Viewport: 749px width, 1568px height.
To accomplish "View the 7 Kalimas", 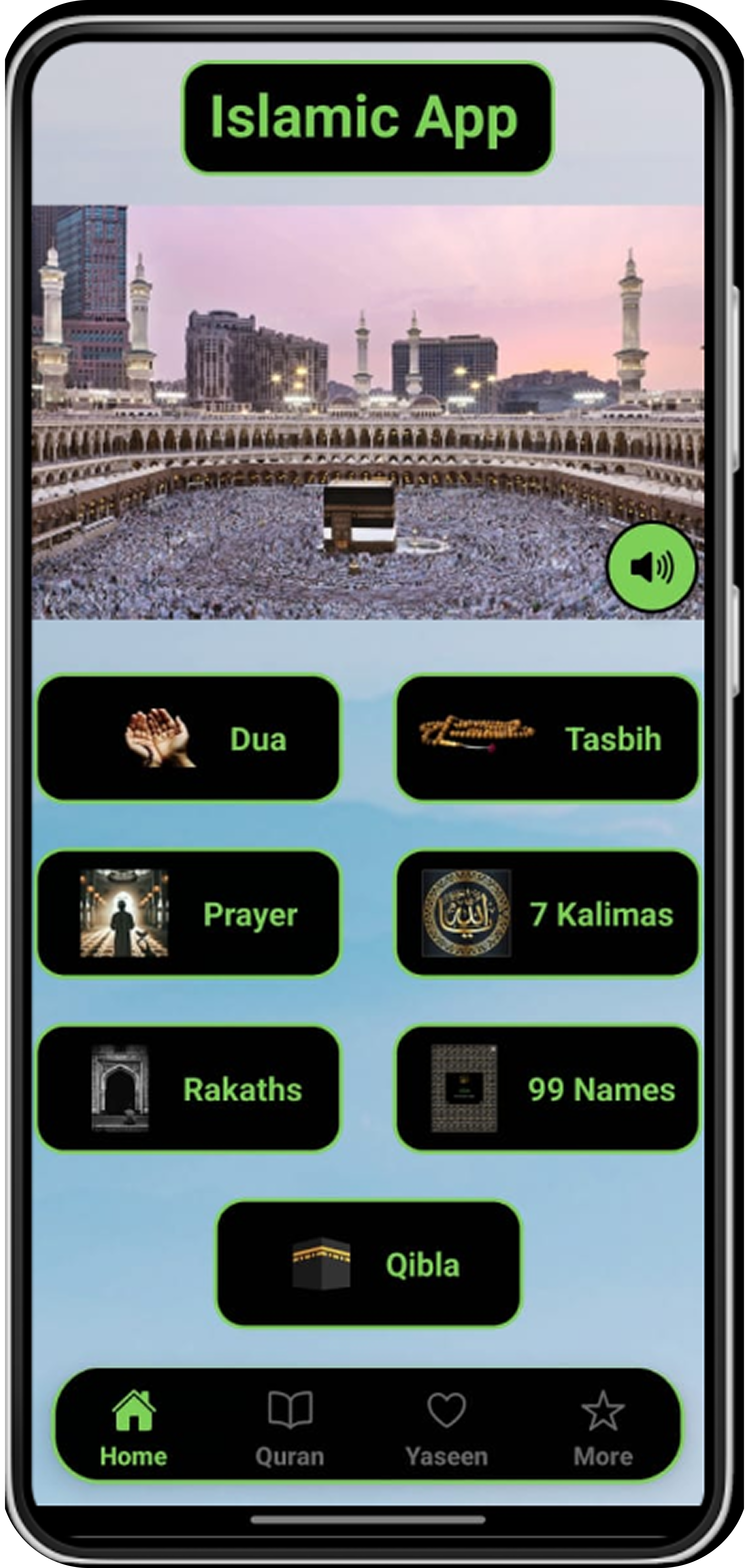I will coord(547,913).
